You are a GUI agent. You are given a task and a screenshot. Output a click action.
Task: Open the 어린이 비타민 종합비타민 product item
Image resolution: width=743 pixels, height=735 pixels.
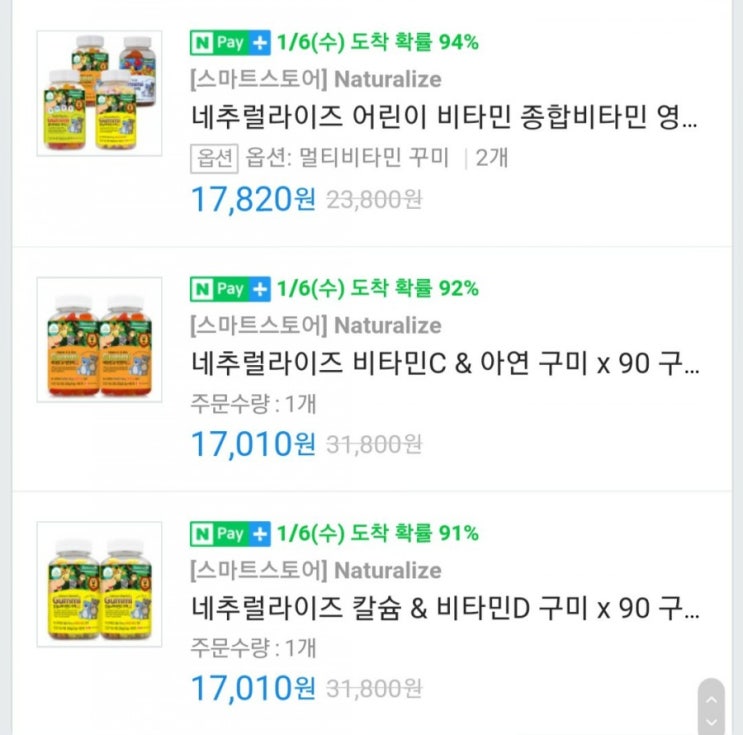[444, 118]
